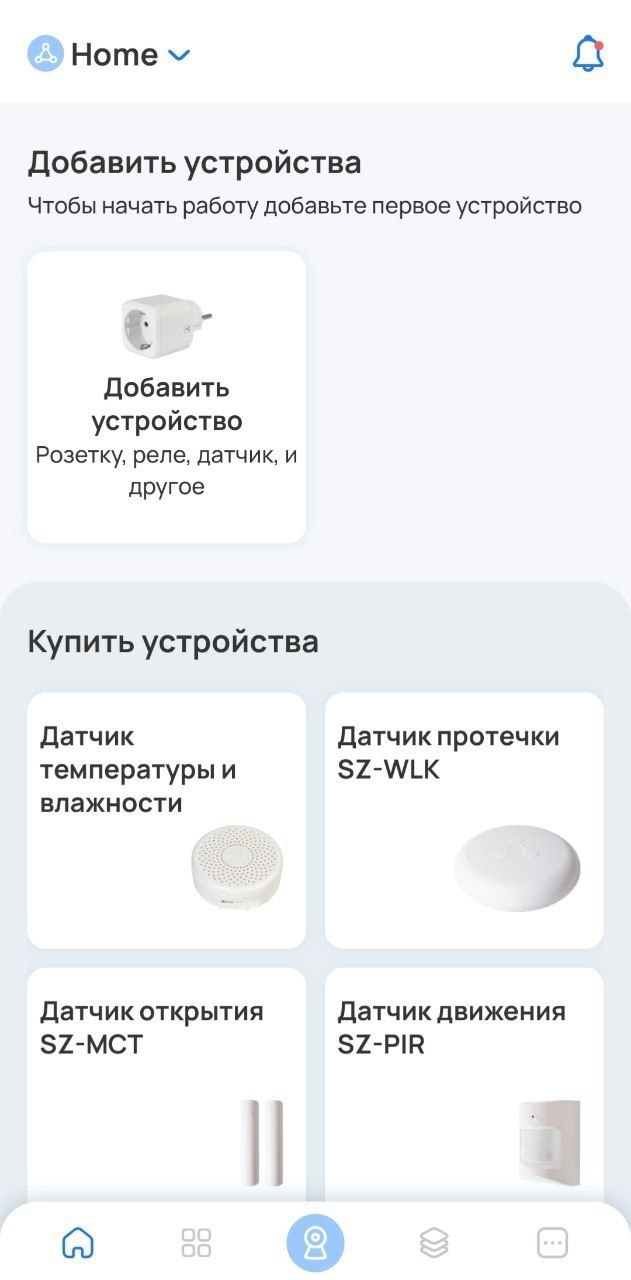Switch to the stacked layers tab

(434, 1243)
